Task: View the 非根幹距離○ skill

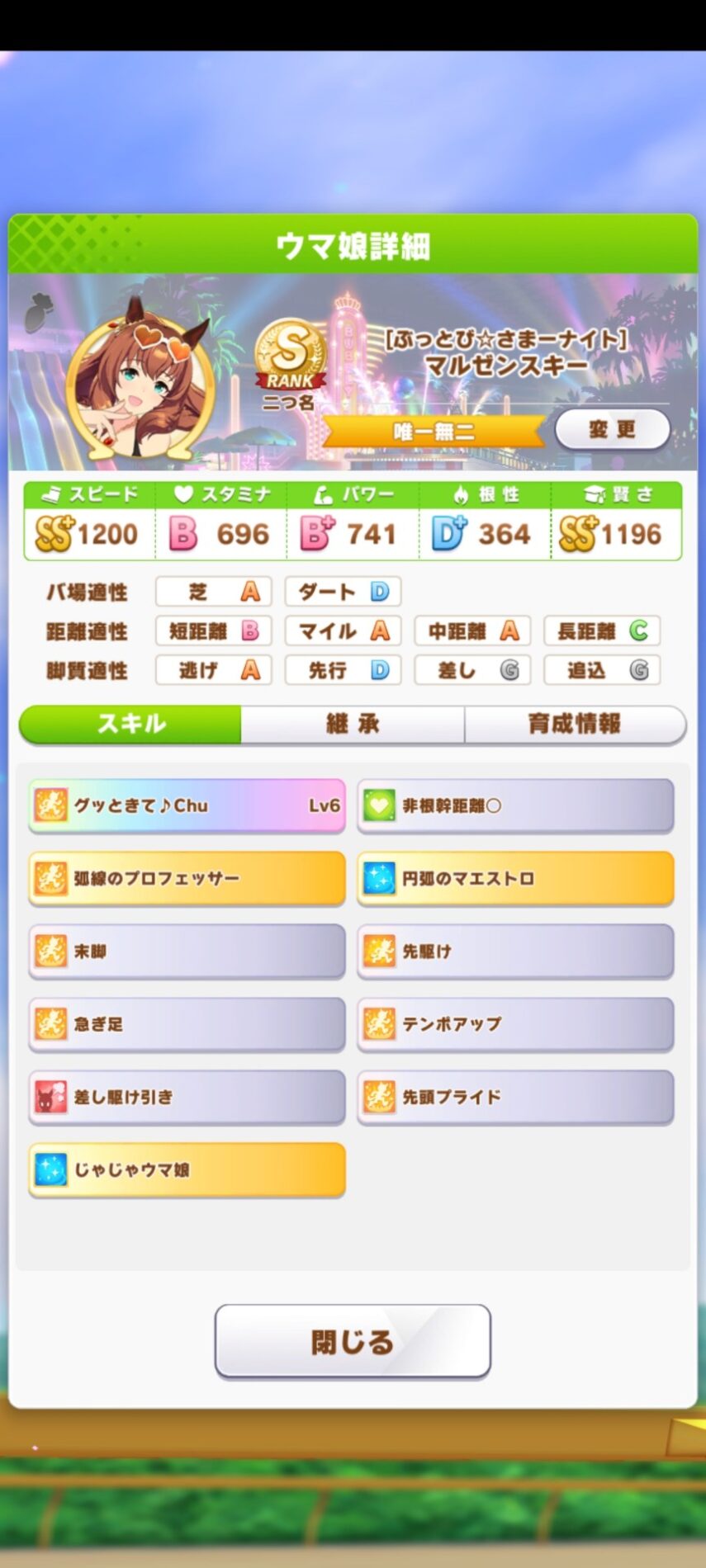Action: [x=515, y=805]
